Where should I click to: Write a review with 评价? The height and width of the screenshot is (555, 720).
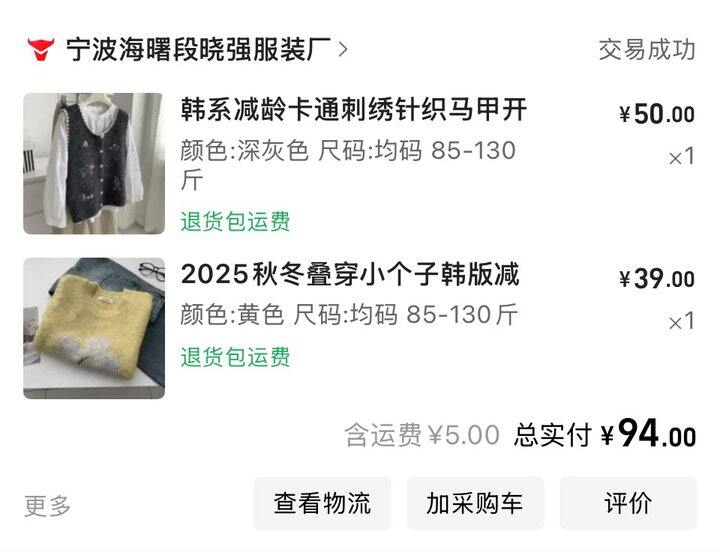coord(628,503)
